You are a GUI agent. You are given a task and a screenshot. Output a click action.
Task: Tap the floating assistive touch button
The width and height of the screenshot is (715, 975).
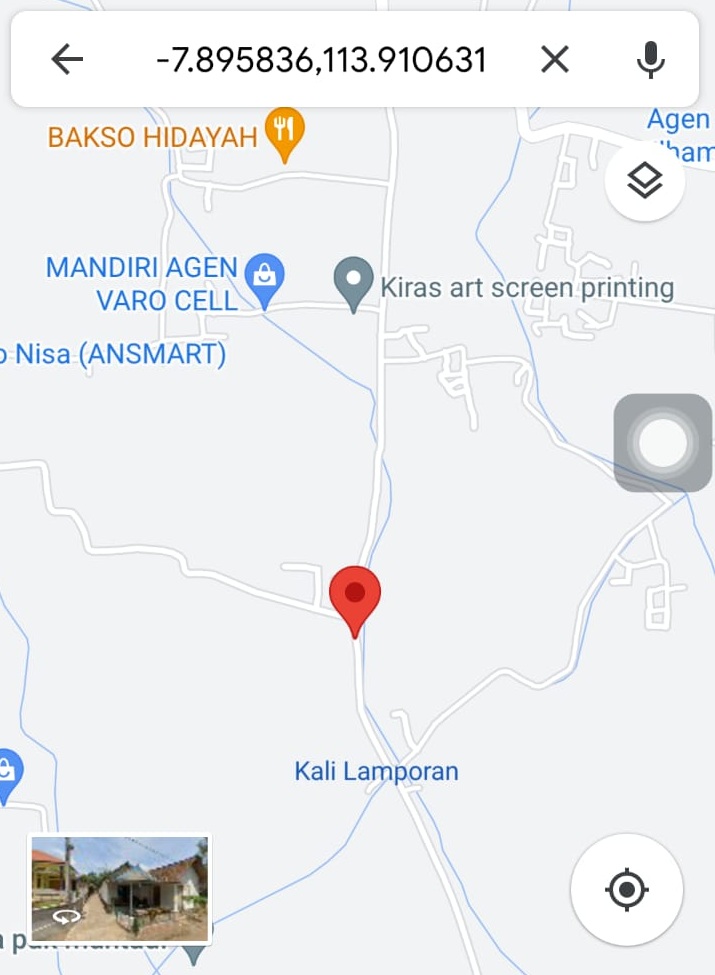click(663, 443)
